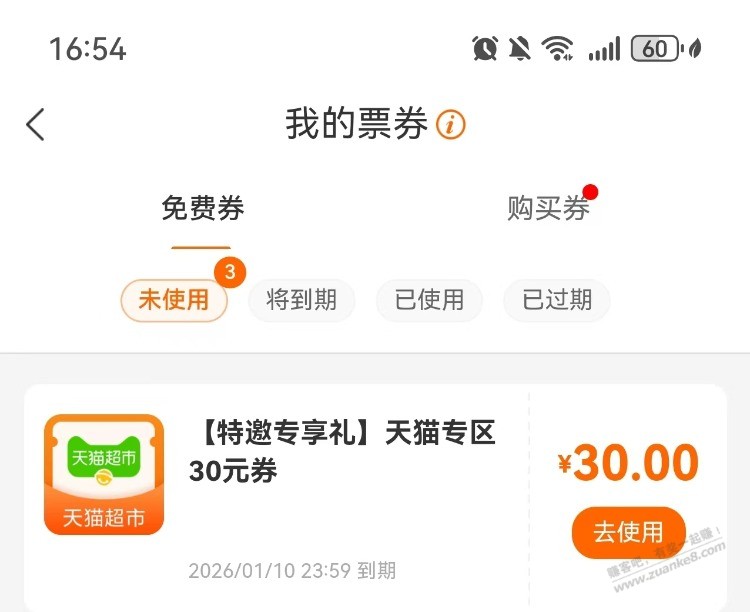This screenshot has height=612, width=750.
Task: Open the info icon next to 我的票券
Action: (452, 125)
